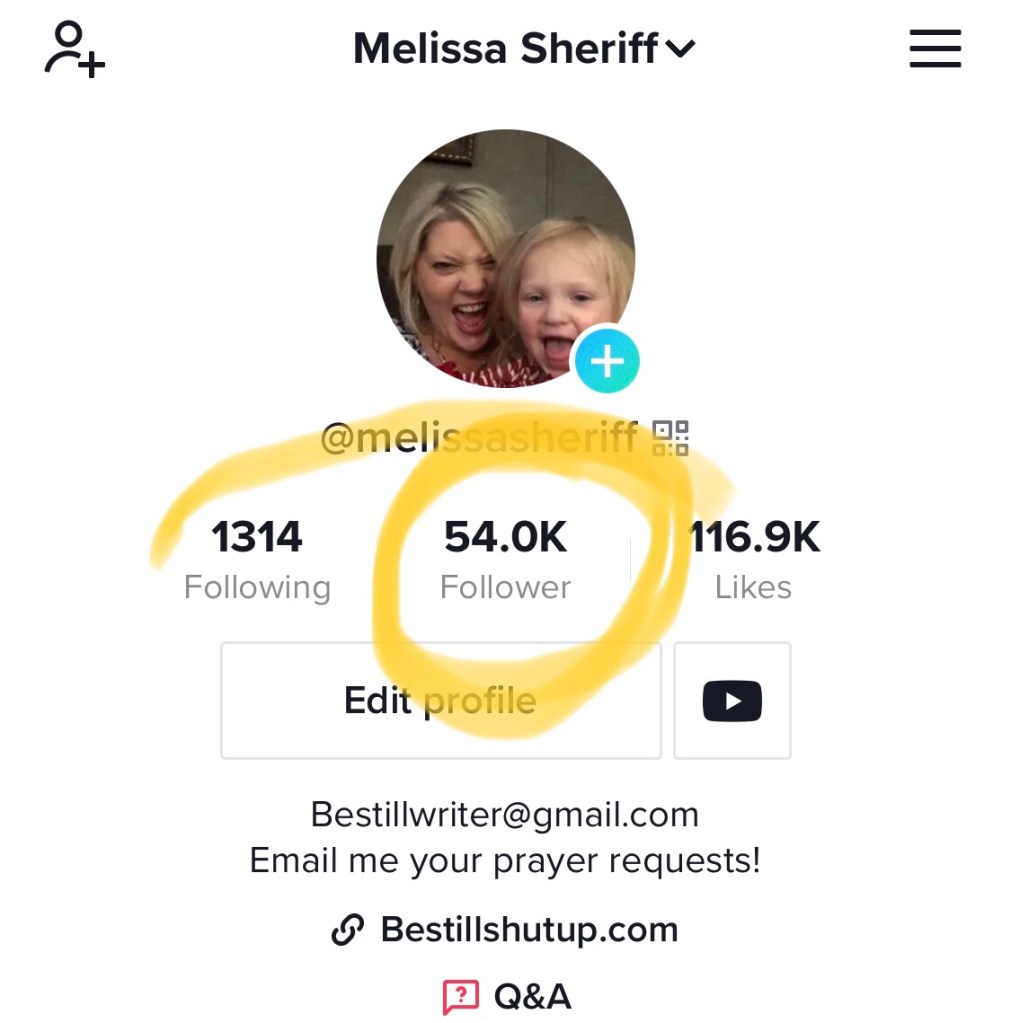Open the 116.9K Likes count
The image size is (1011, 1023).
(x=753, y=559)
